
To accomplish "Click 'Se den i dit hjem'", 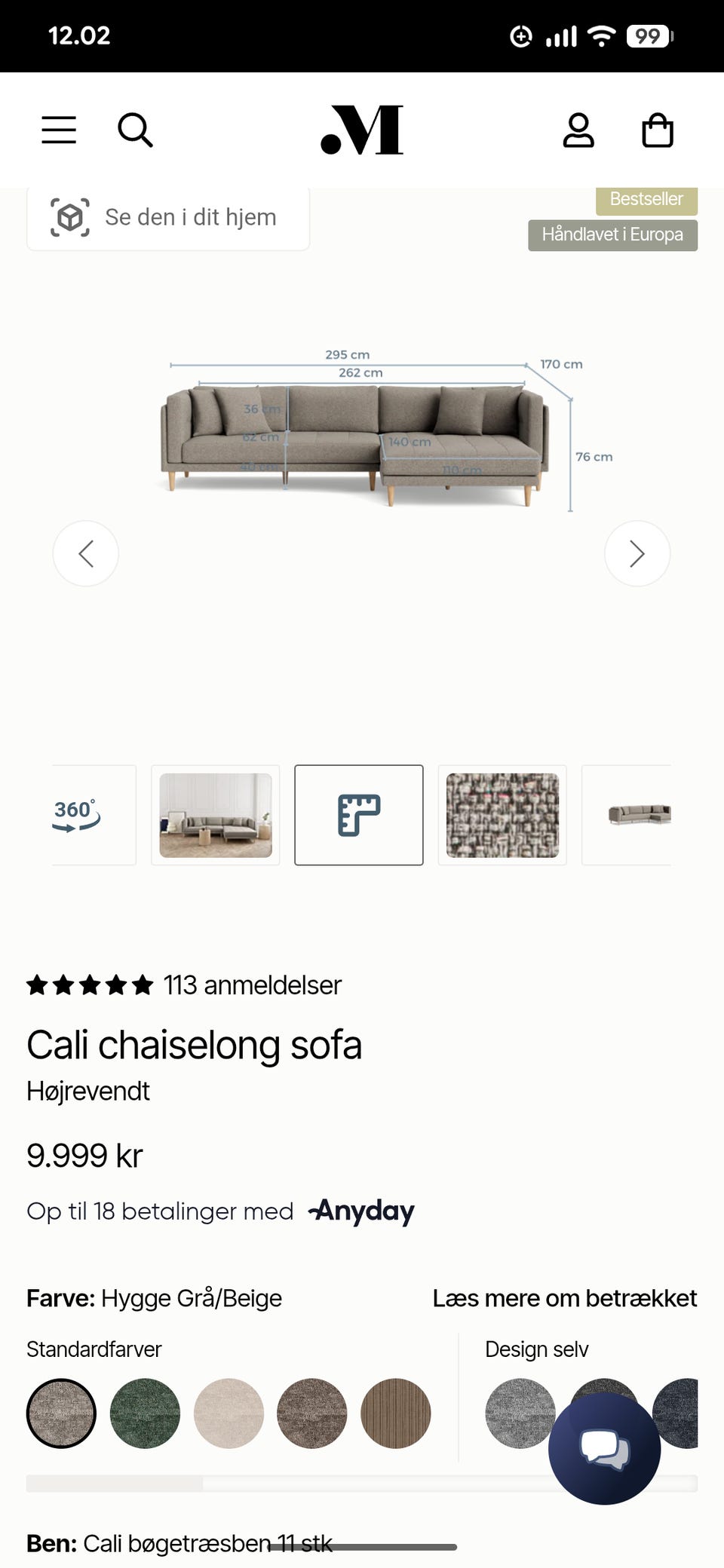I will [x=167, y=217].
